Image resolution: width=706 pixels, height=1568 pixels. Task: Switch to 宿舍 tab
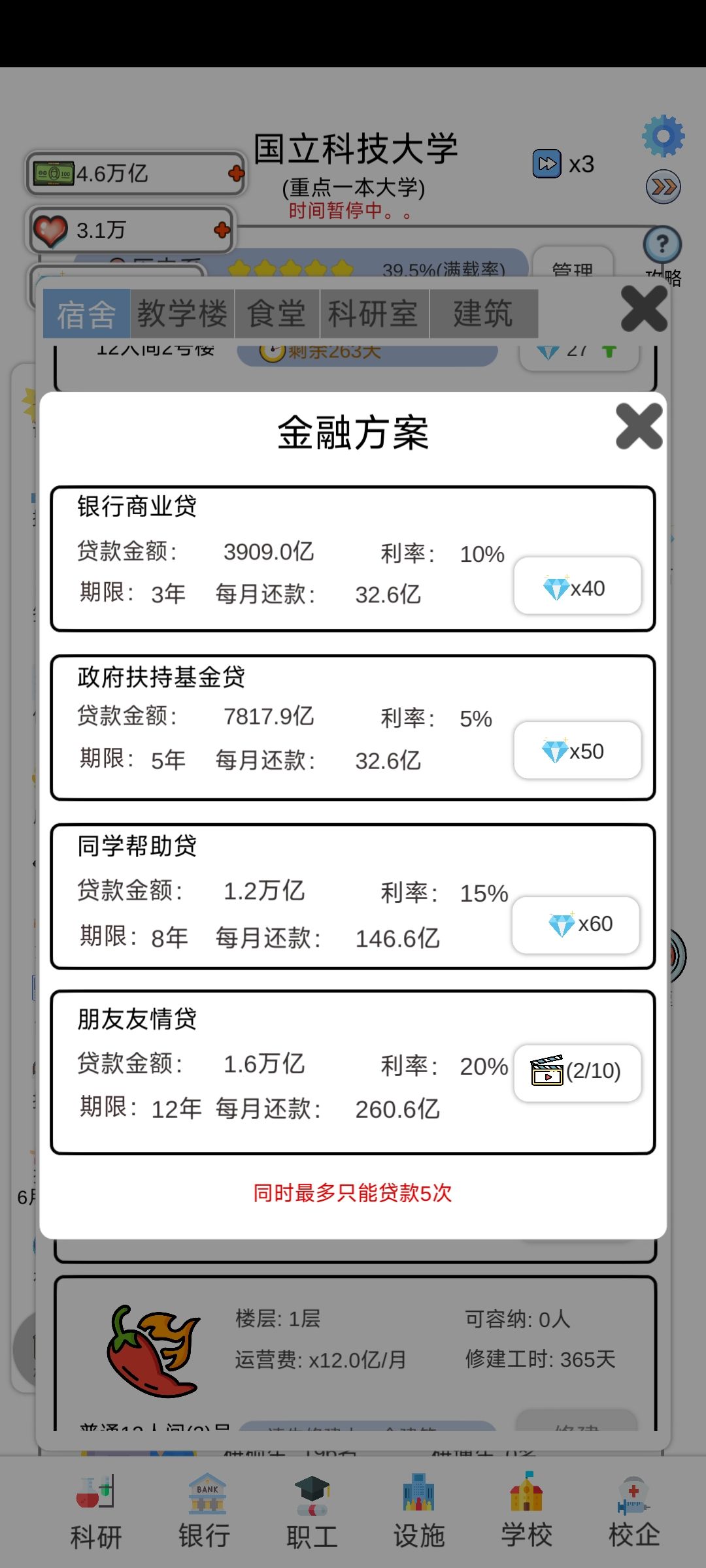pyautogui.click(x=86, y=314)
